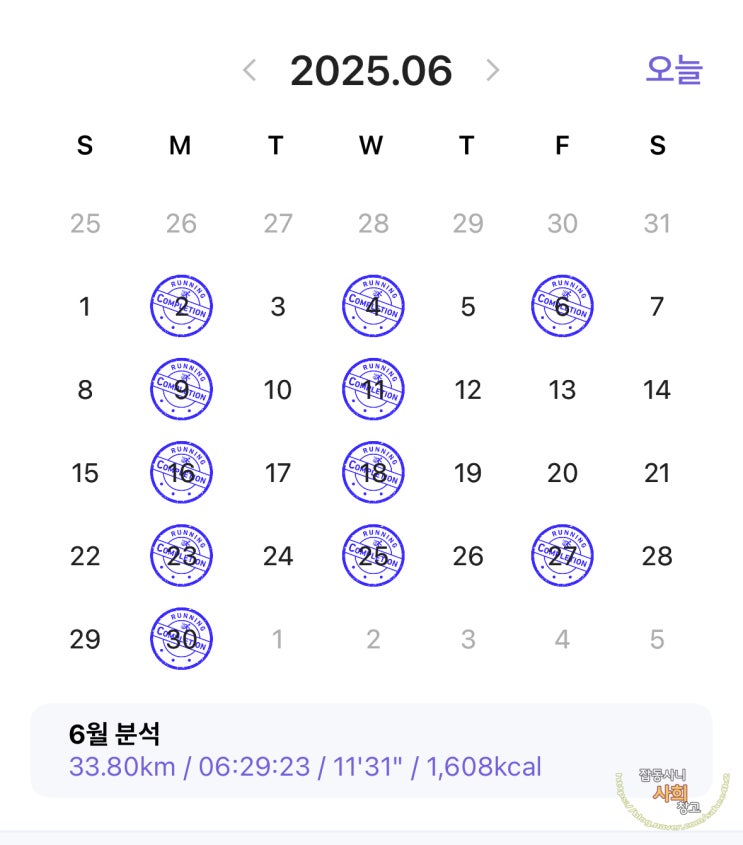The width and height of the screenshot is (743, 845).
Task: Open June 23 running record
Action: [x=182, y=556]
